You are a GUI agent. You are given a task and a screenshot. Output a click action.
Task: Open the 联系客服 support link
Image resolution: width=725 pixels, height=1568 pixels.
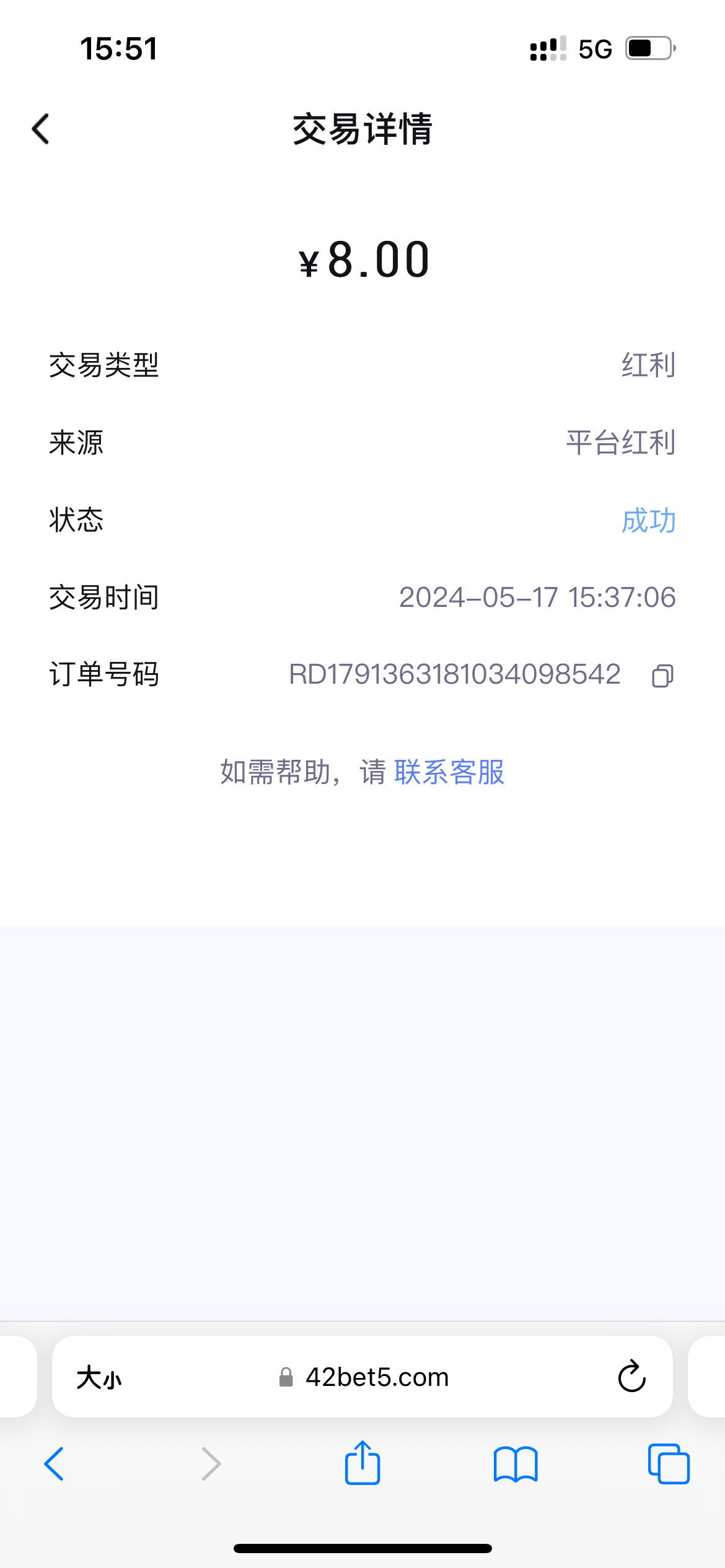(449, 772)
